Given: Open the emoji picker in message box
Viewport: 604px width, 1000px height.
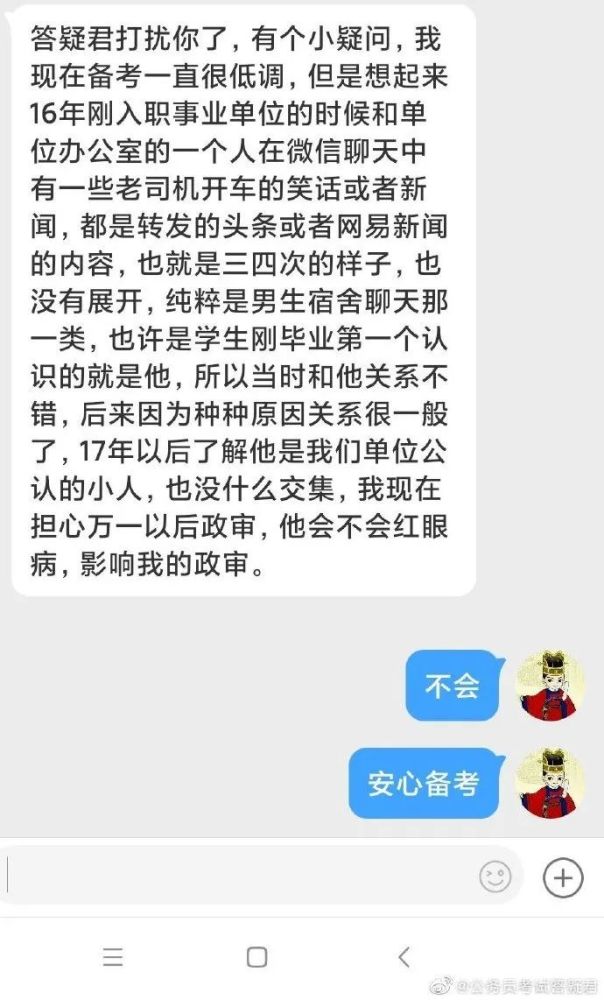Looking at the screenshot, I should [x=495, y=878].
